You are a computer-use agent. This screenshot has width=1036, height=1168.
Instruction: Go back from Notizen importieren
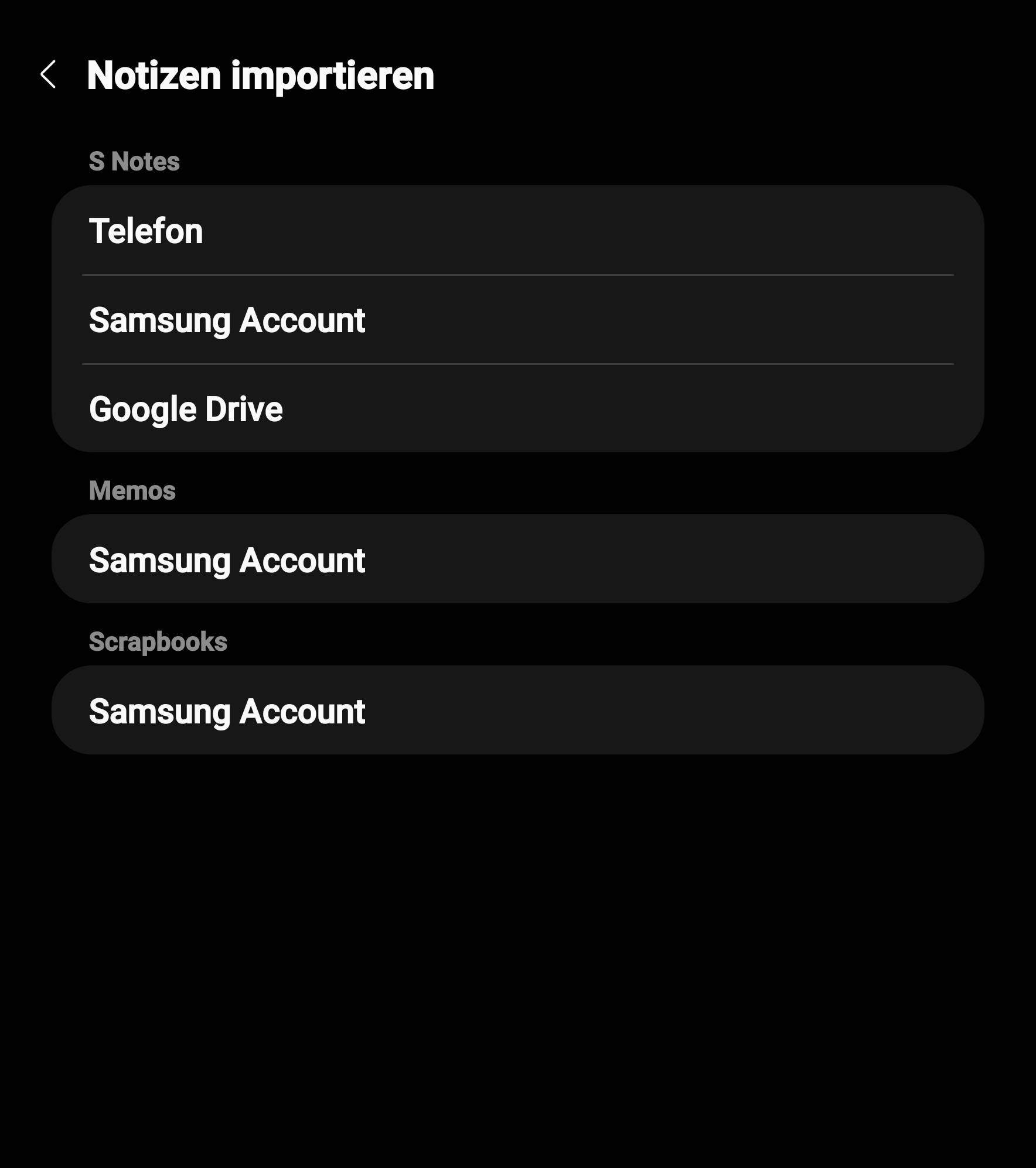click(49, 75)
